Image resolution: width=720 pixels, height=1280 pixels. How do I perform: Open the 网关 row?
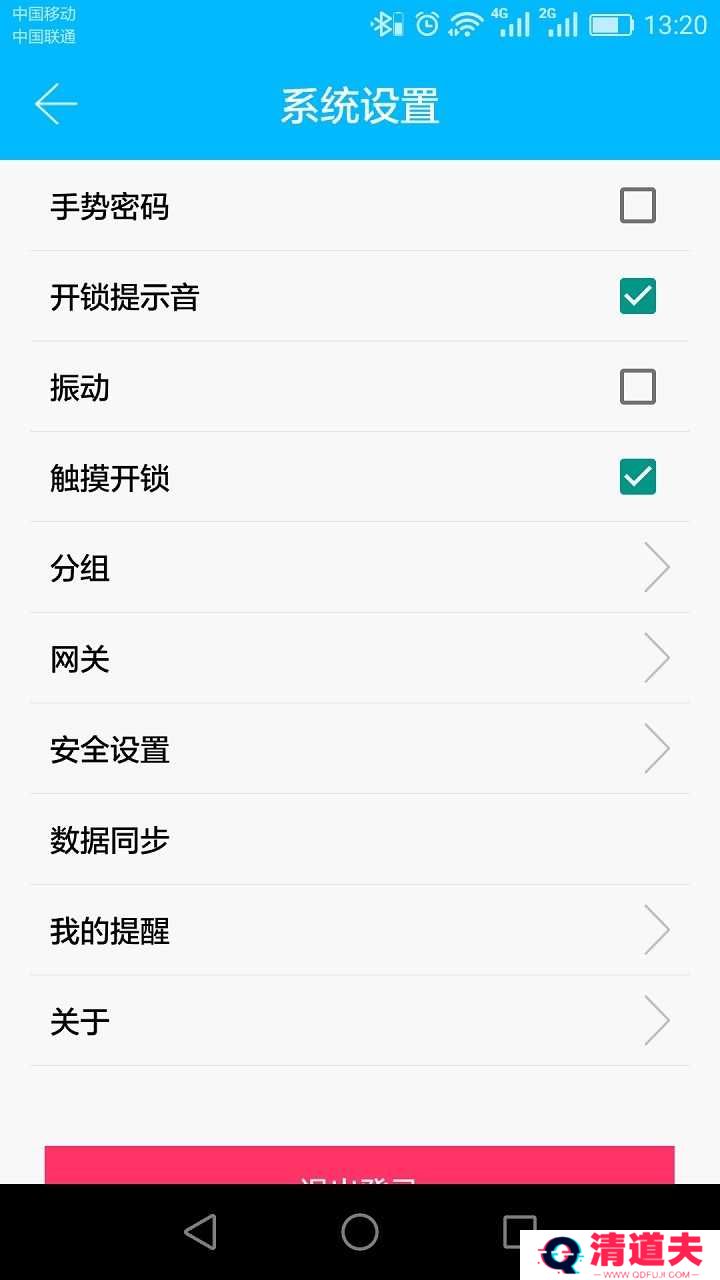pos(360,659)
